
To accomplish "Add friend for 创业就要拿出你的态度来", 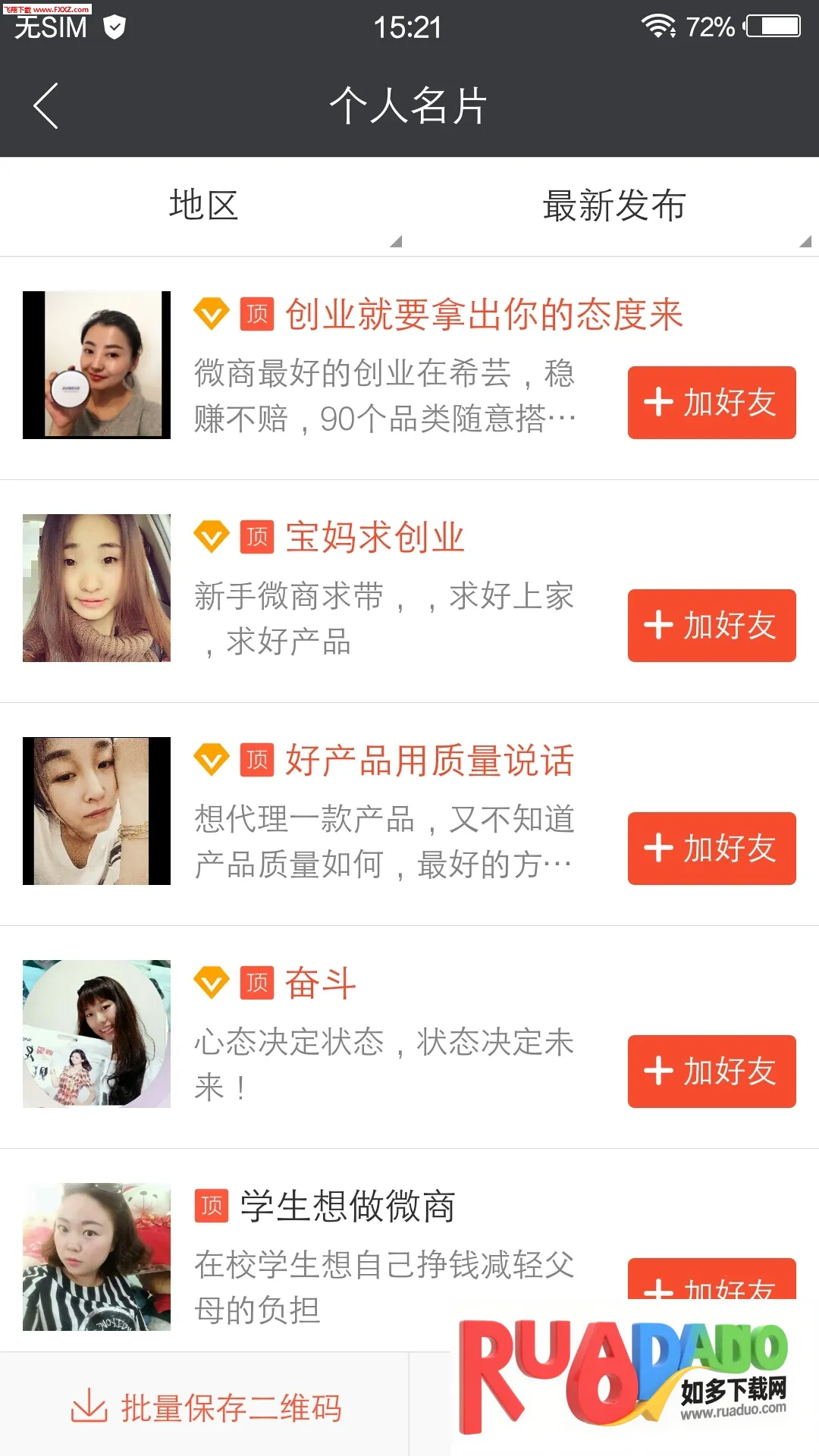I will coord(711,402).
